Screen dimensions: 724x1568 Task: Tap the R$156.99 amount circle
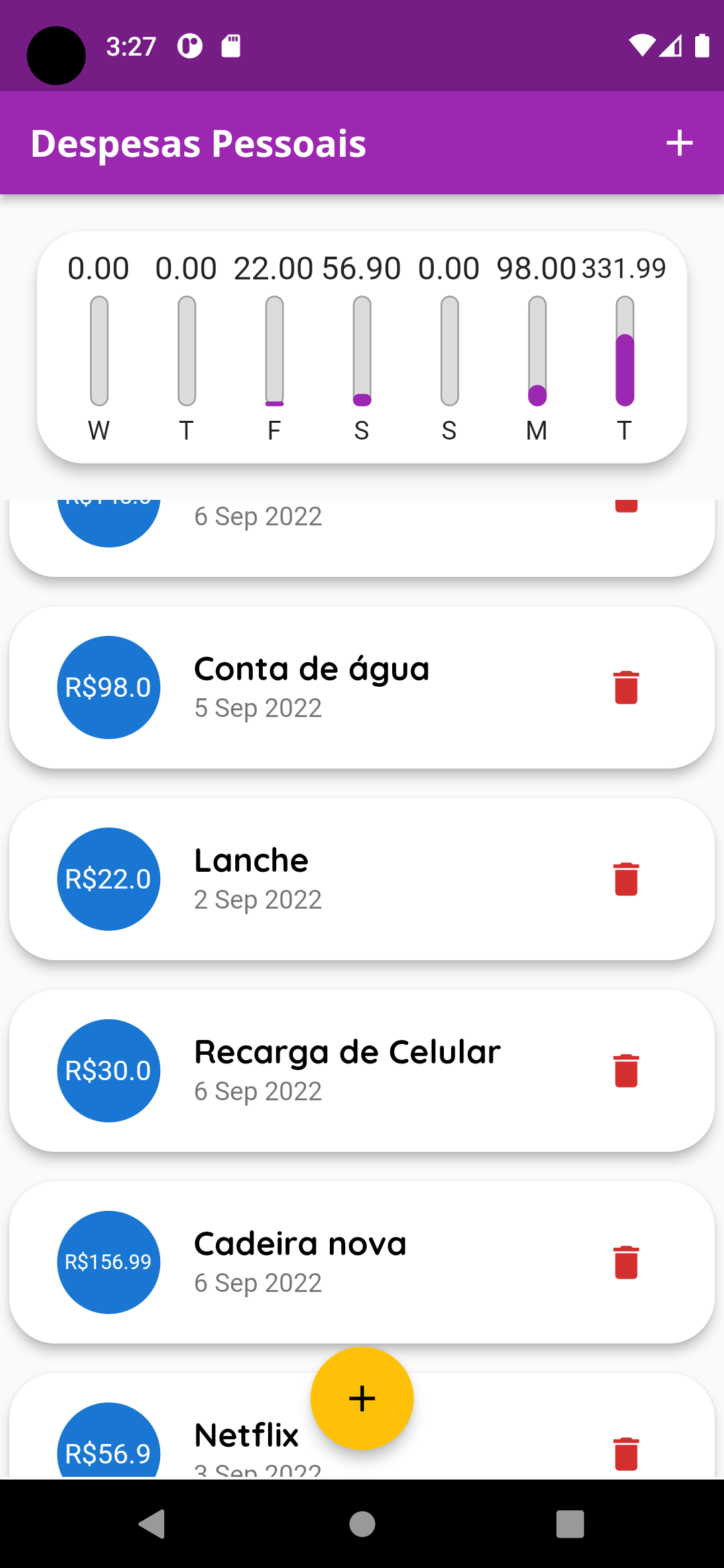[108, 1262]
